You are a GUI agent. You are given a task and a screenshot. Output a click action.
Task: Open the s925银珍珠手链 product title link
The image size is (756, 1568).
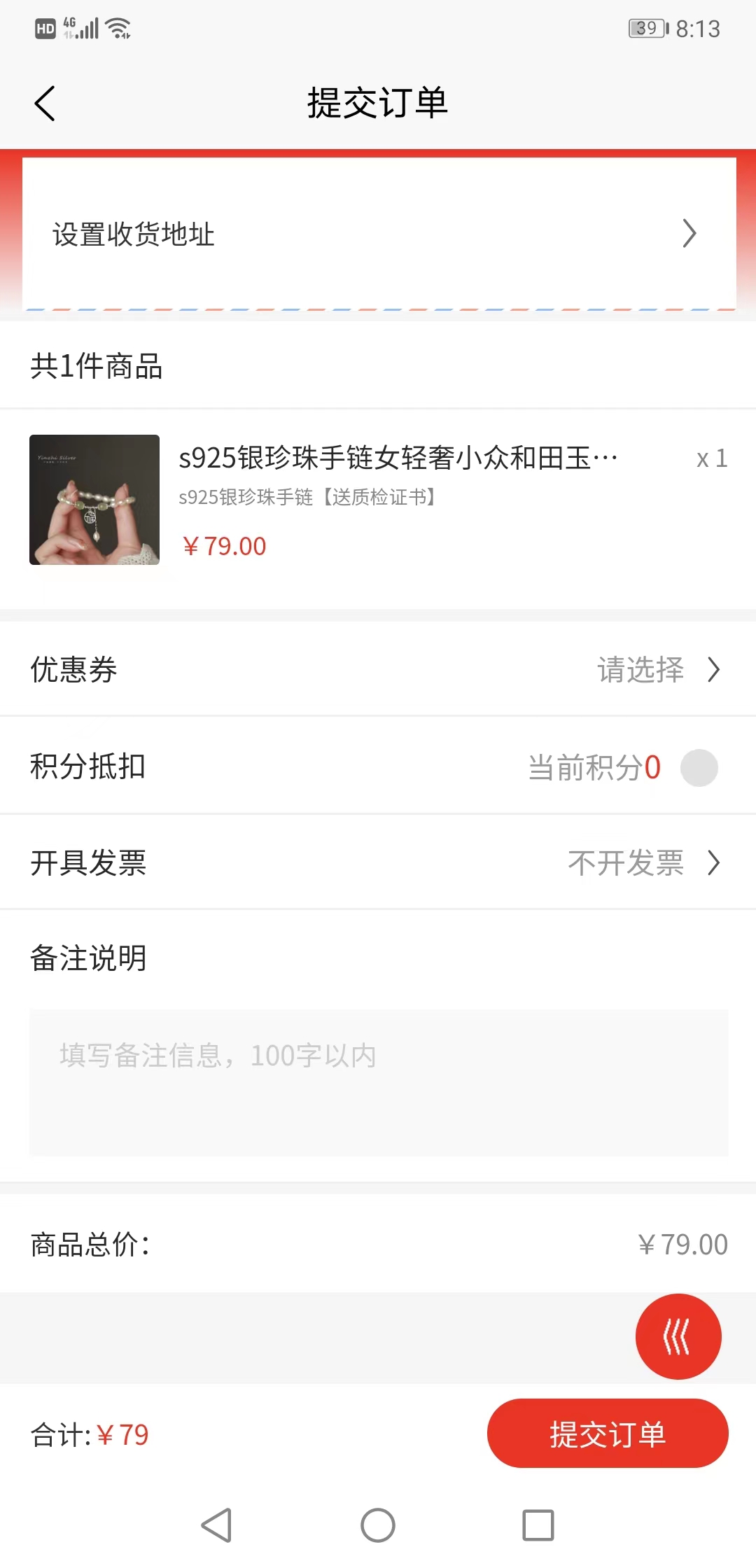coord(395,456)
